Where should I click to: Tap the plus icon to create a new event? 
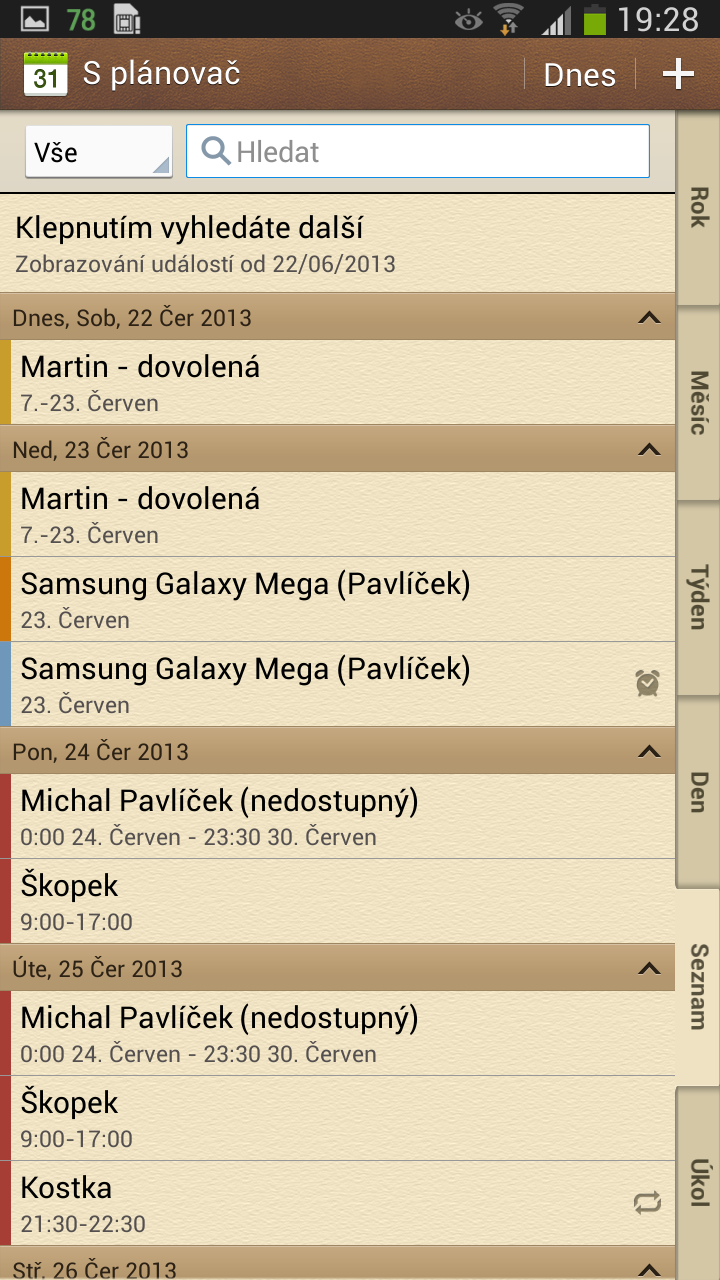679,74
